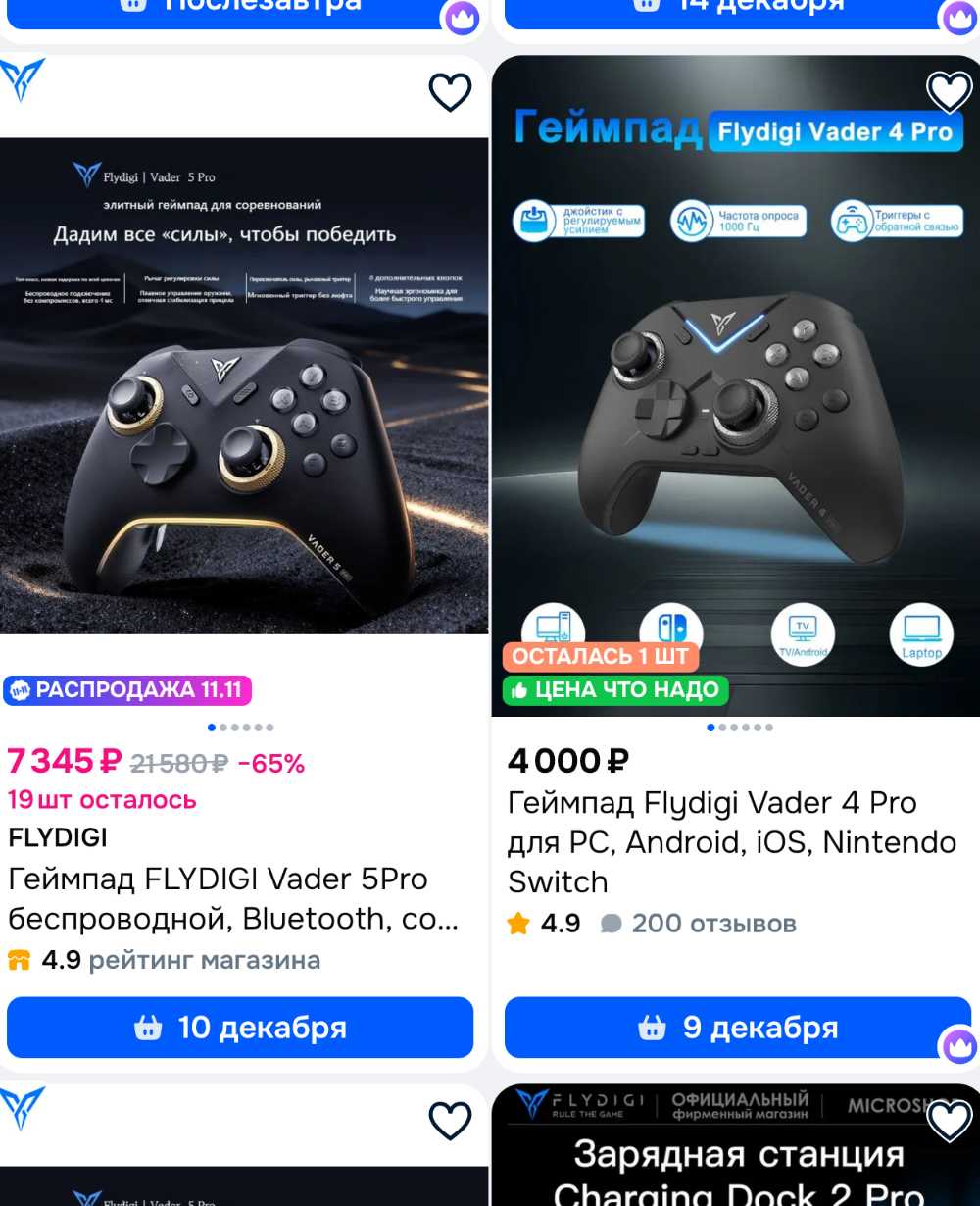
Task: Add to cart with Послезавтра delivery
Action: pyautogui.click(x=240, y=8)
